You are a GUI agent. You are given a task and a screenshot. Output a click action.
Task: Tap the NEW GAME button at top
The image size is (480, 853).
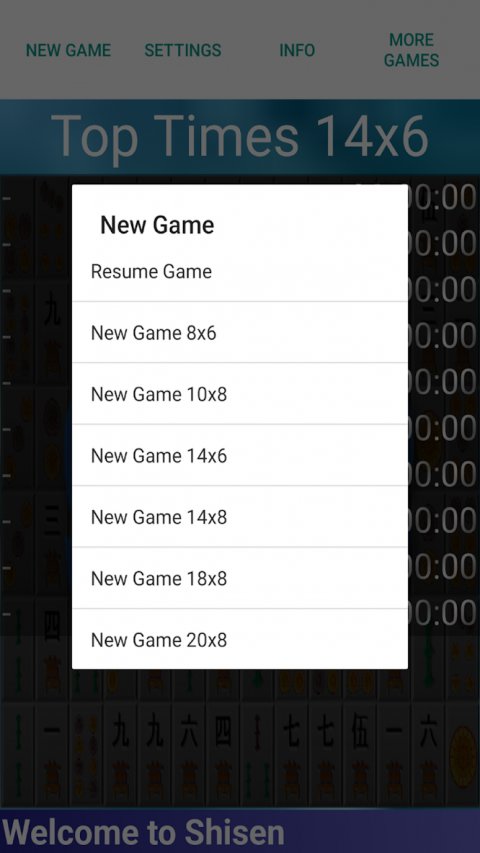(x=69, y=50)
